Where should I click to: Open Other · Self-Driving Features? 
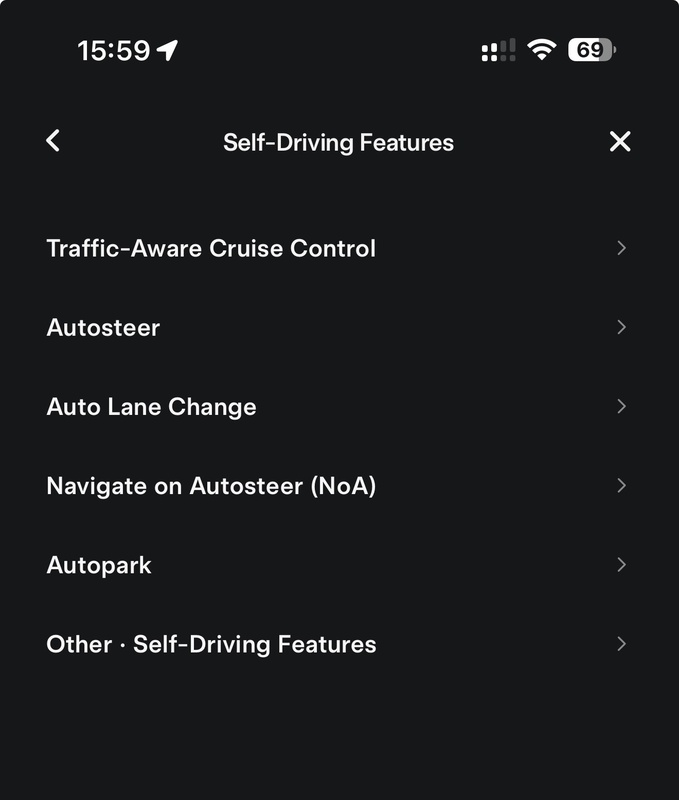pyautogui.click(x=211, y=644)
